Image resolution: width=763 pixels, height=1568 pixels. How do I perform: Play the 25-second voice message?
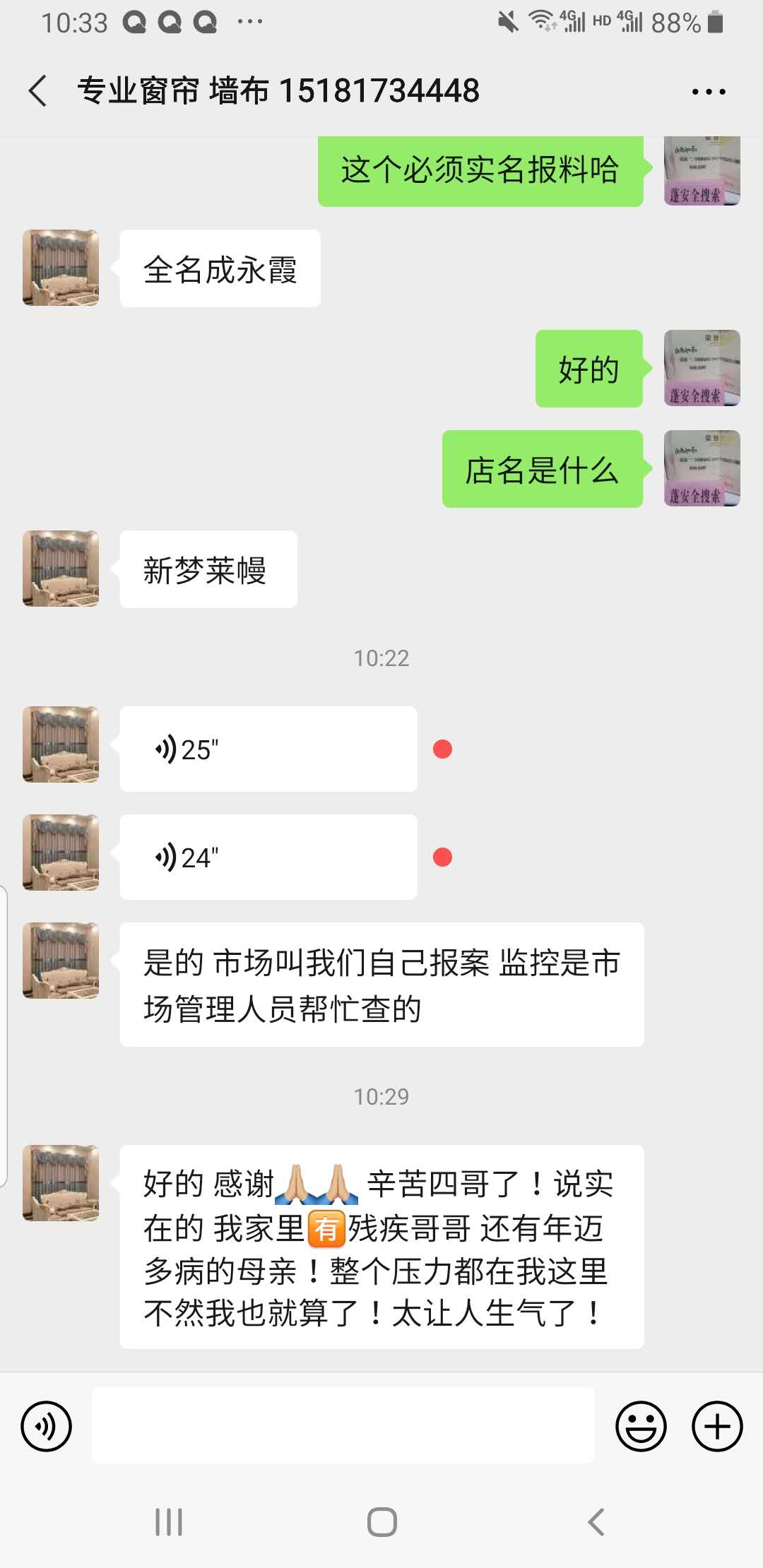(x=268, y=749)
